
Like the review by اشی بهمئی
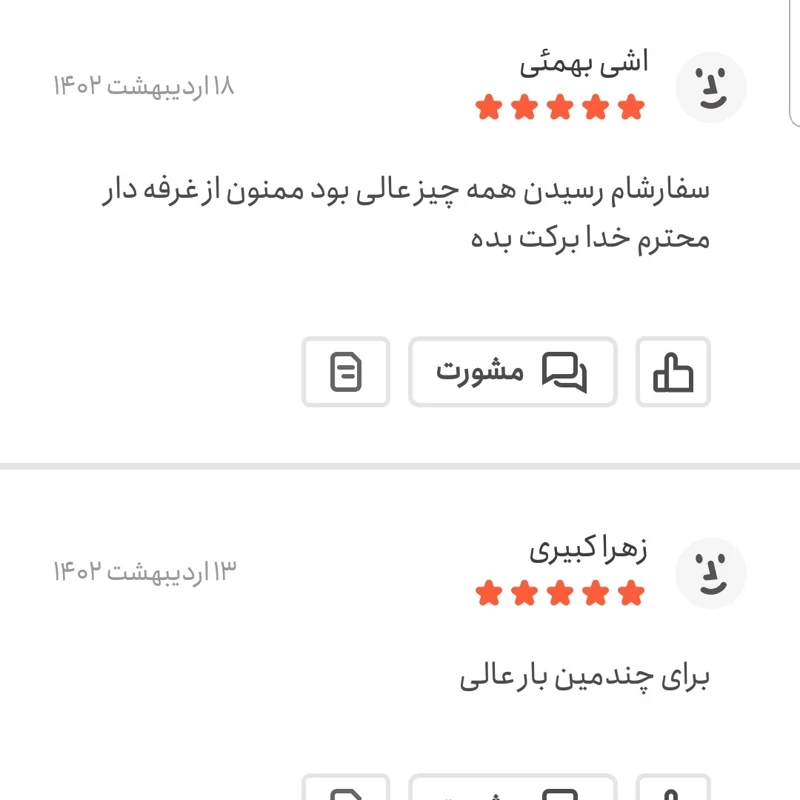(673, 372)
